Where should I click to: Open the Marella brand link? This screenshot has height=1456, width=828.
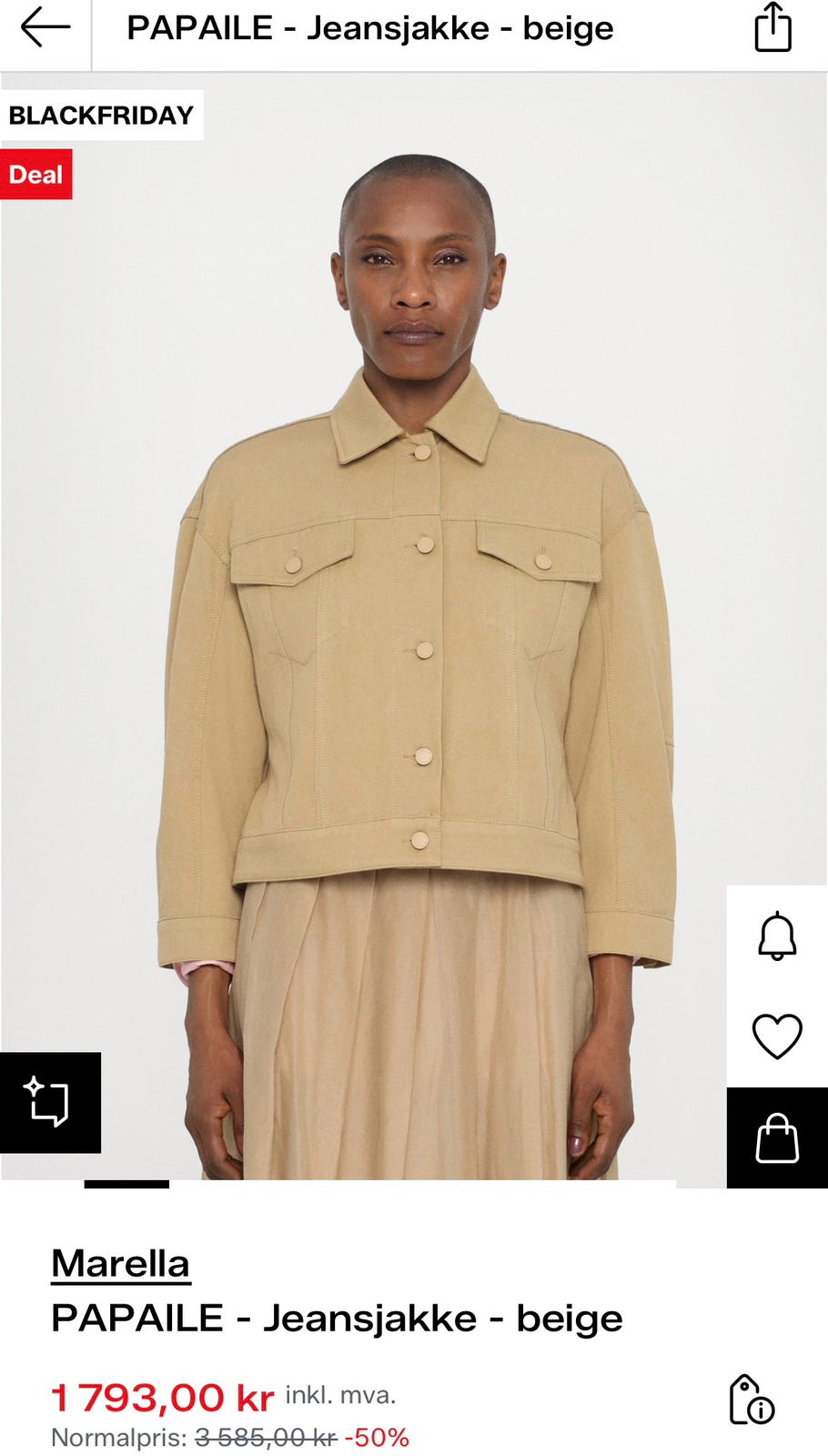(x=120, y=1263)
